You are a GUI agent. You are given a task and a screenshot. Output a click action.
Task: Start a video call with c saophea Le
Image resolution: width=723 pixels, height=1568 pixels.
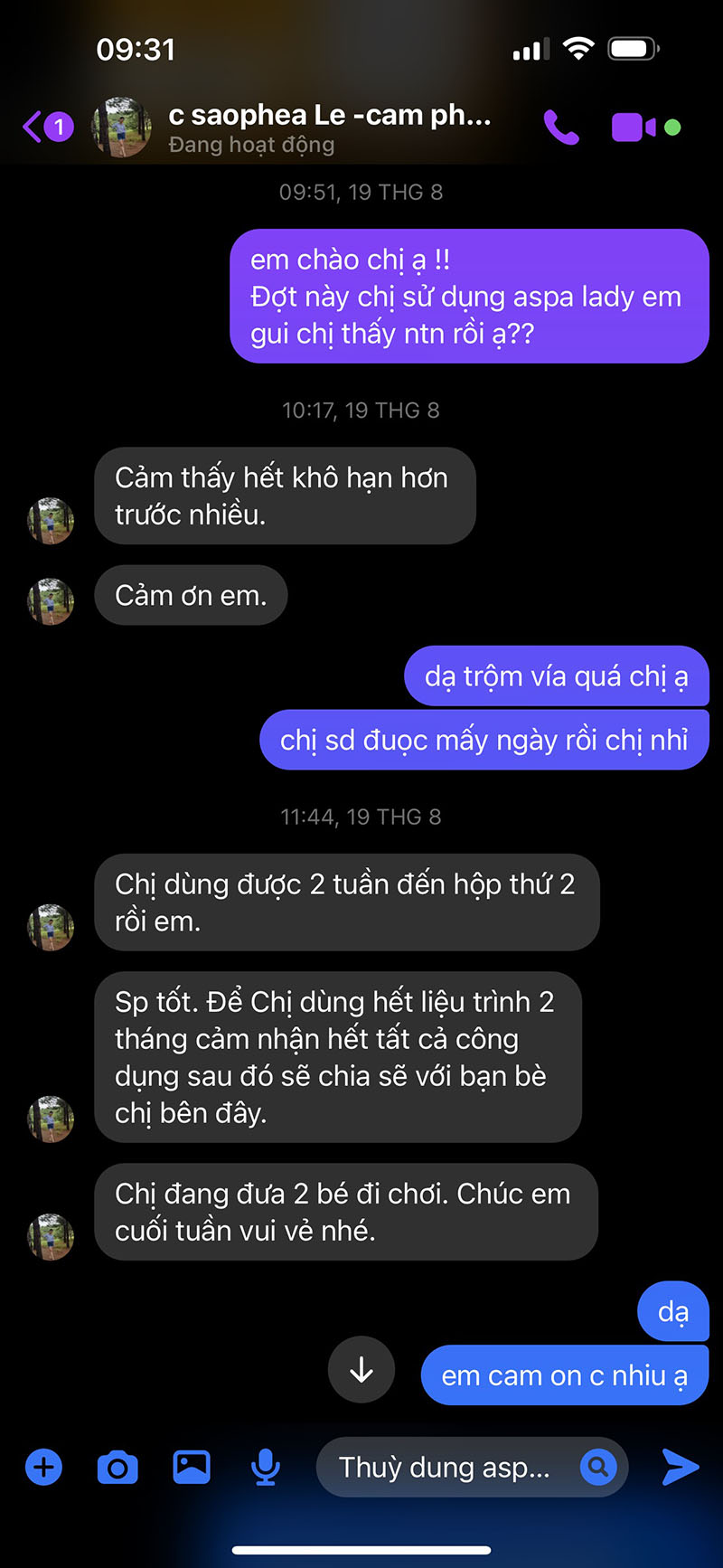[x=635, y=128]
